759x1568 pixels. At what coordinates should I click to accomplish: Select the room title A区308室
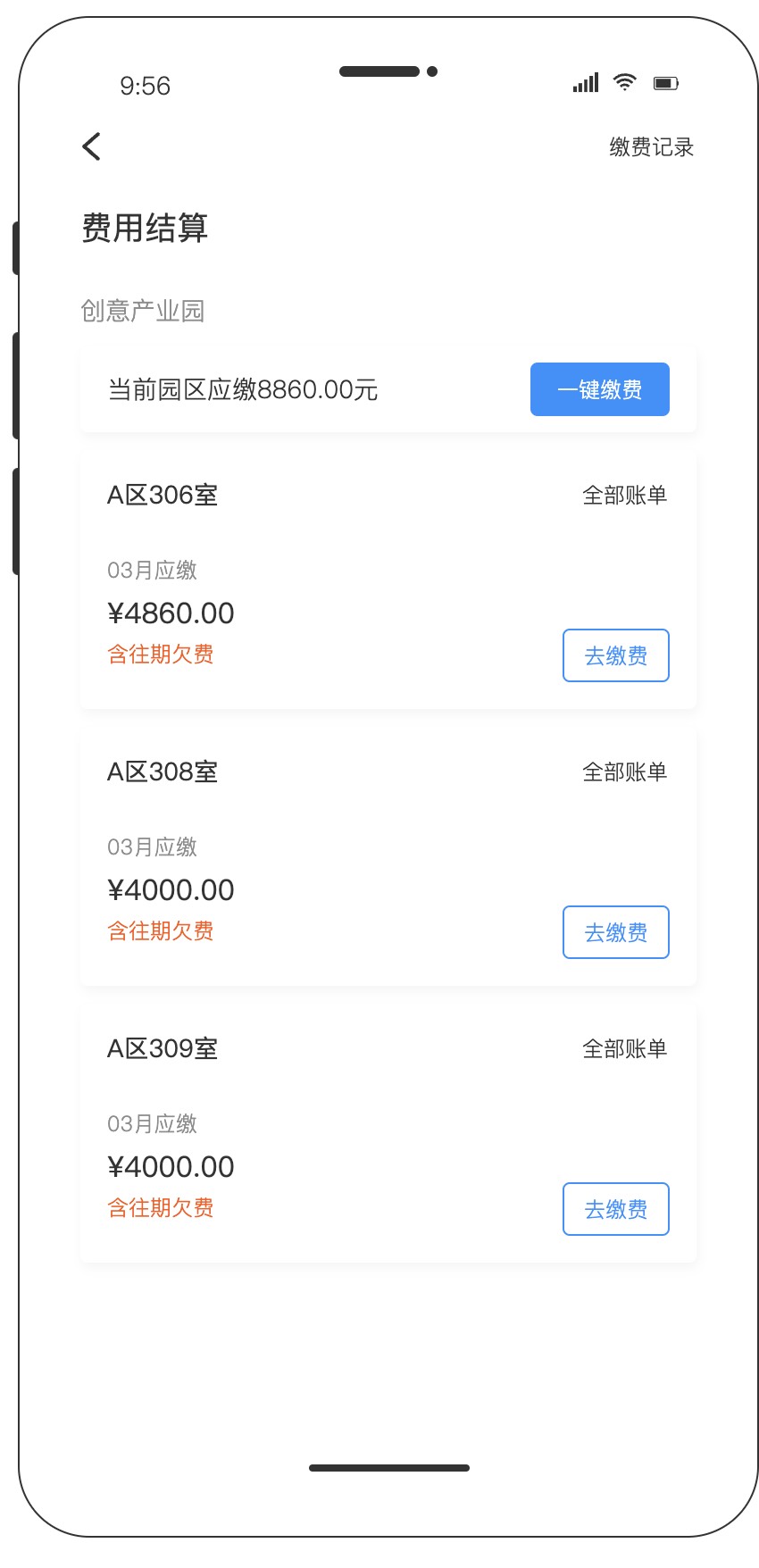(x=163, y=772)
